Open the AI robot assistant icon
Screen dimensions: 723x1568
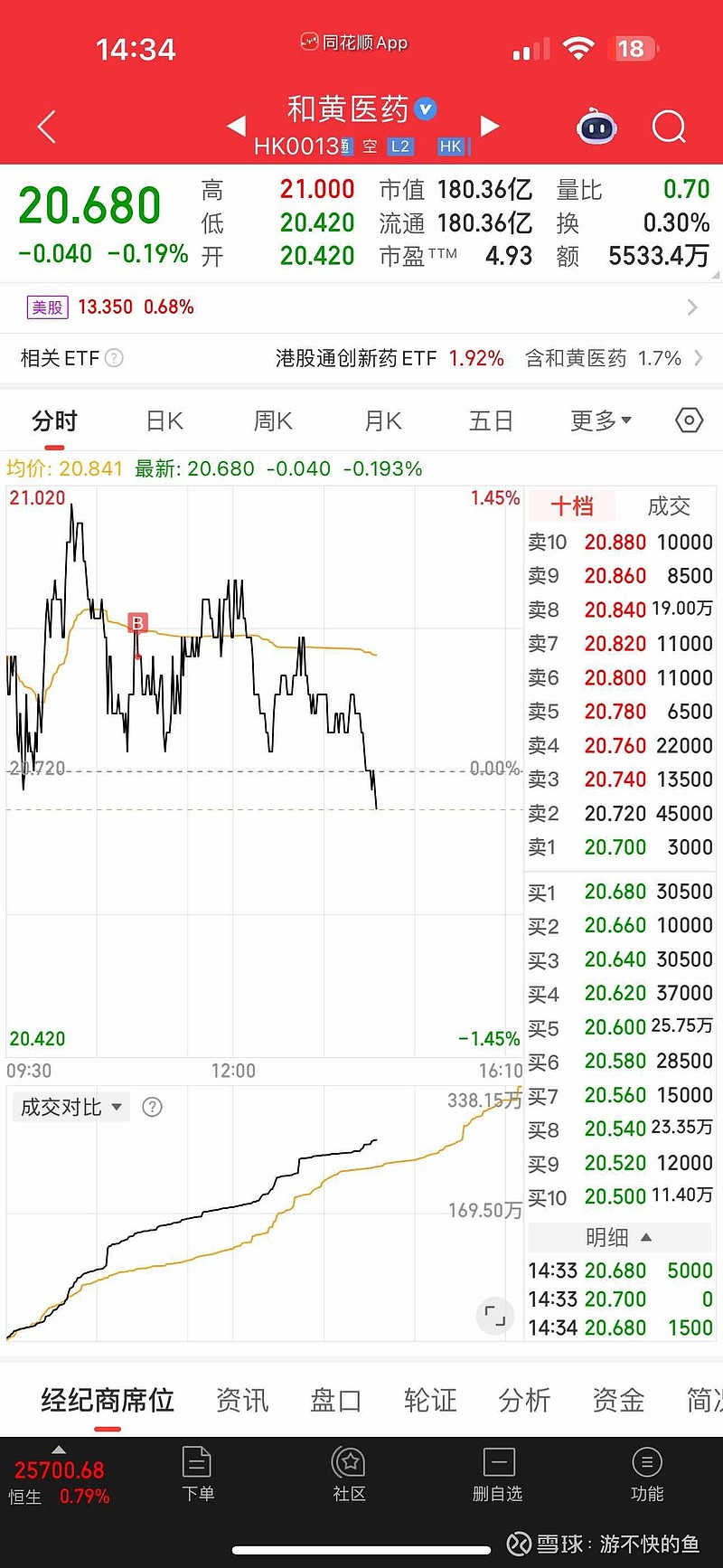(x=596, y=129)
